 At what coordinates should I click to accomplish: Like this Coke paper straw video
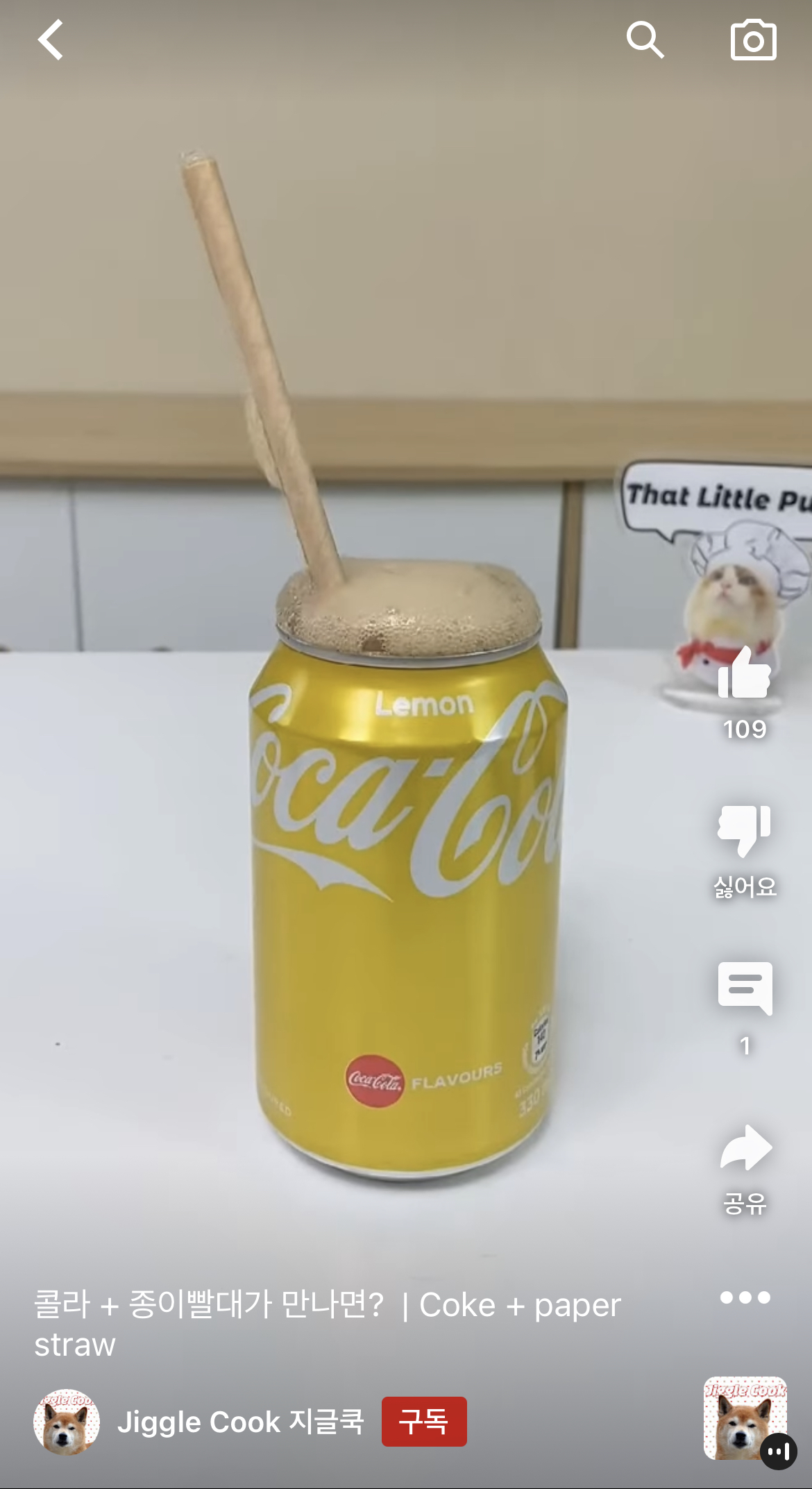745,674
